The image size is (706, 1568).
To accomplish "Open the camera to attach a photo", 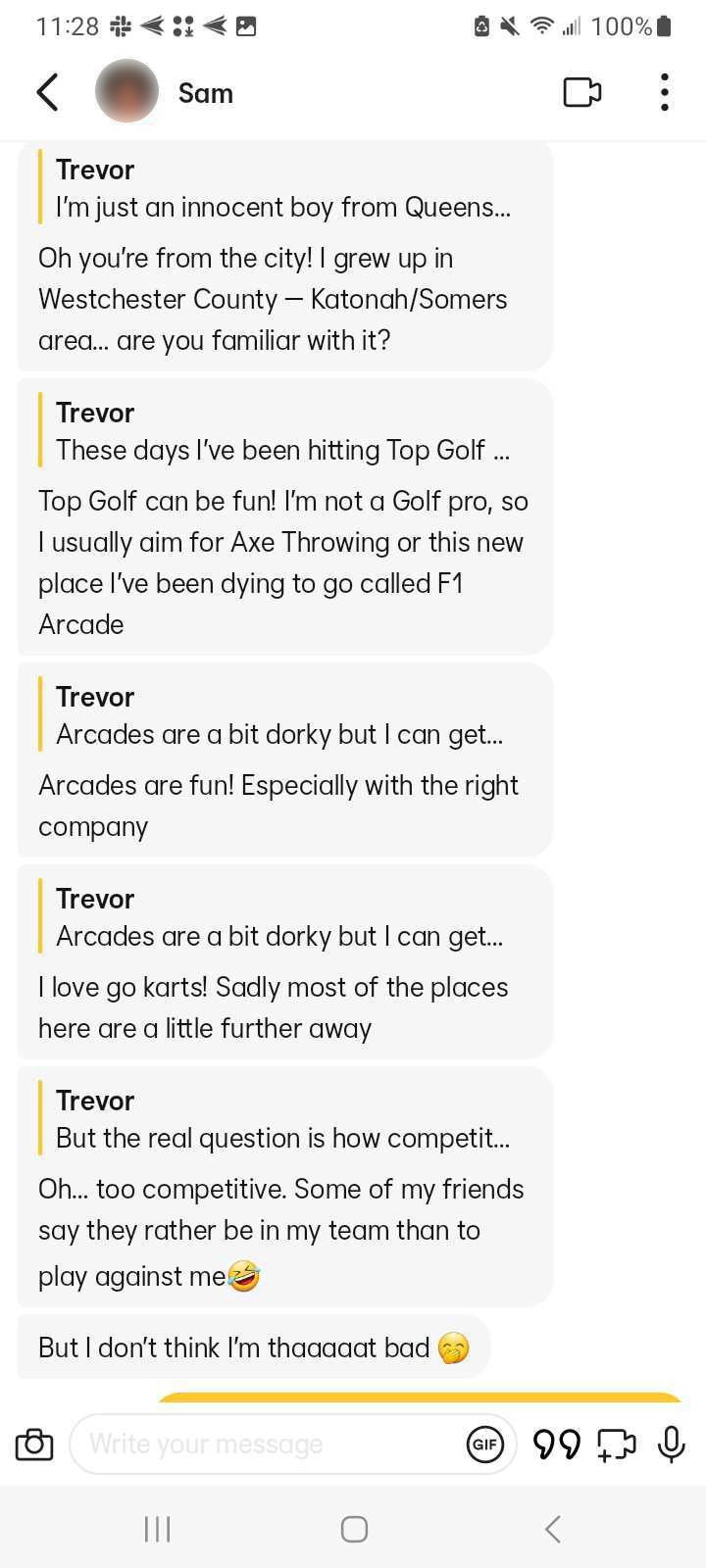I will pyautogui.click(x=34, y=1444).
